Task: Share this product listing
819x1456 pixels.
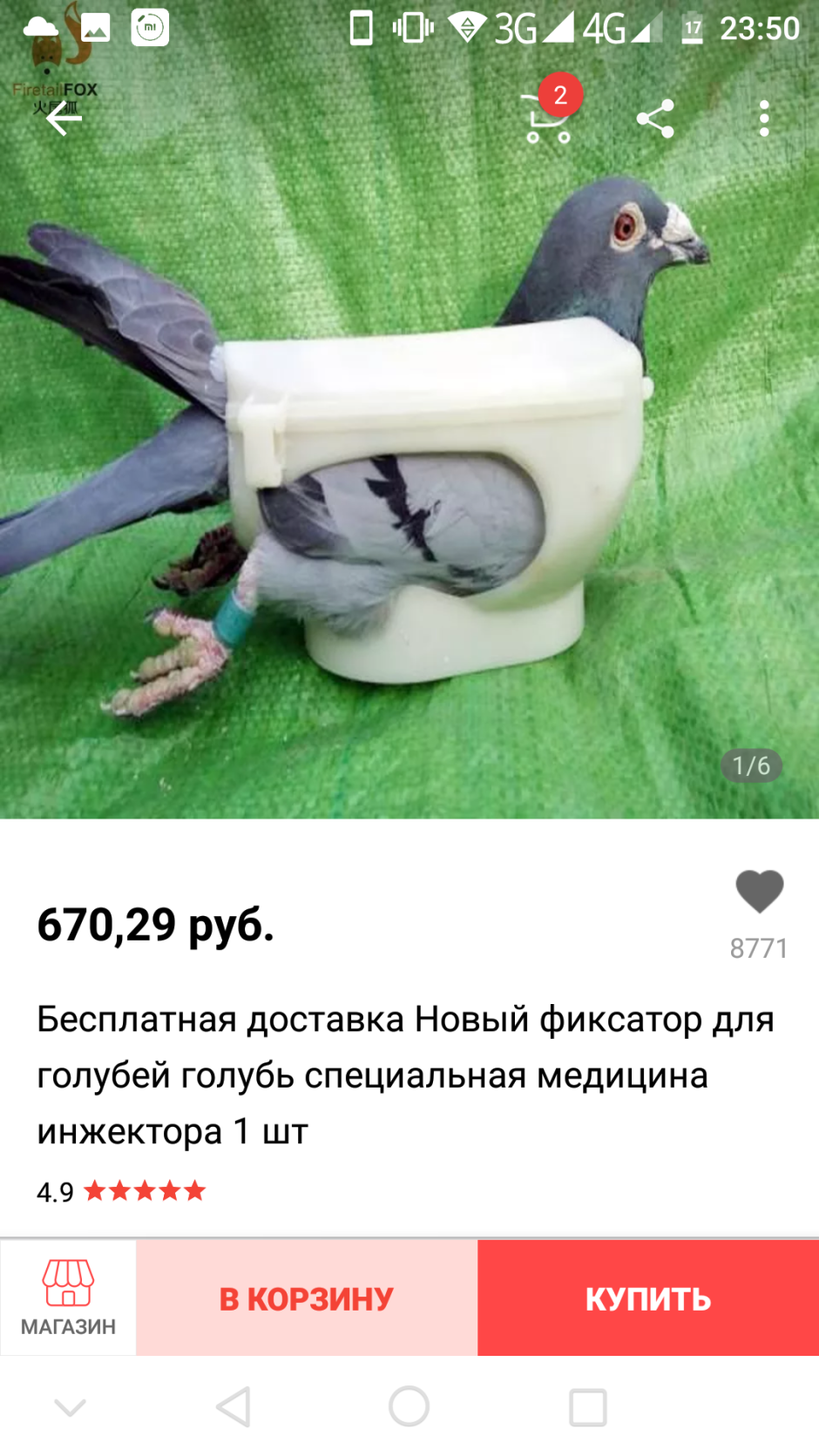Action: (x=656, y=118)
